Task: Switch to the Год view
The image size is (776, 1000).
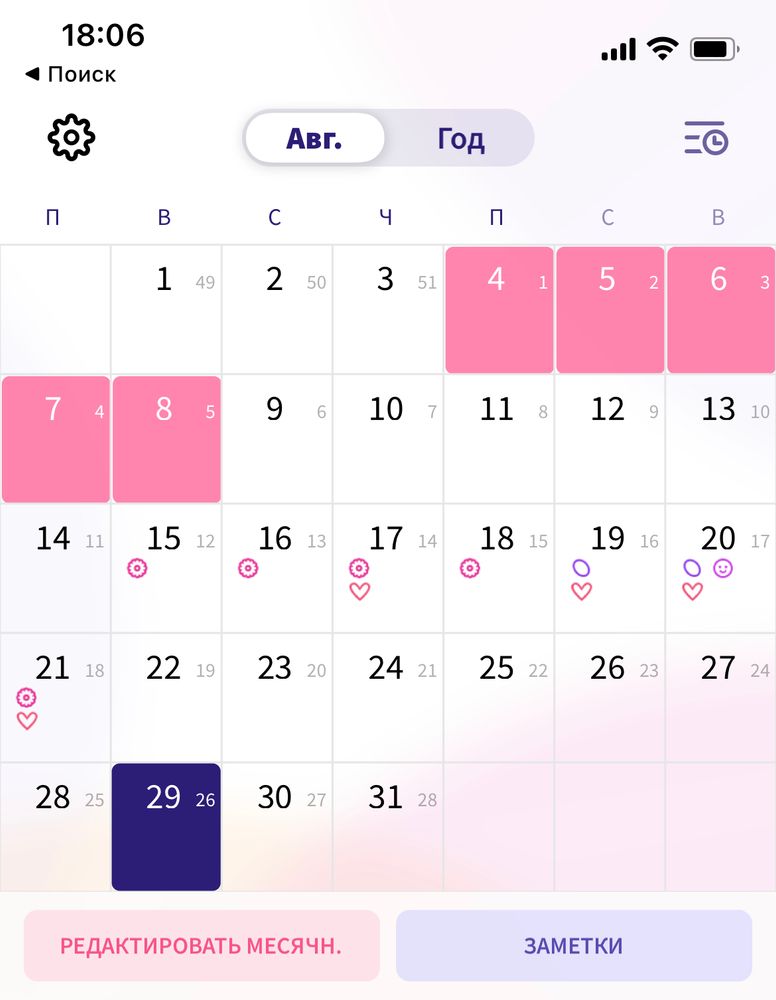Action: point(460,139)
